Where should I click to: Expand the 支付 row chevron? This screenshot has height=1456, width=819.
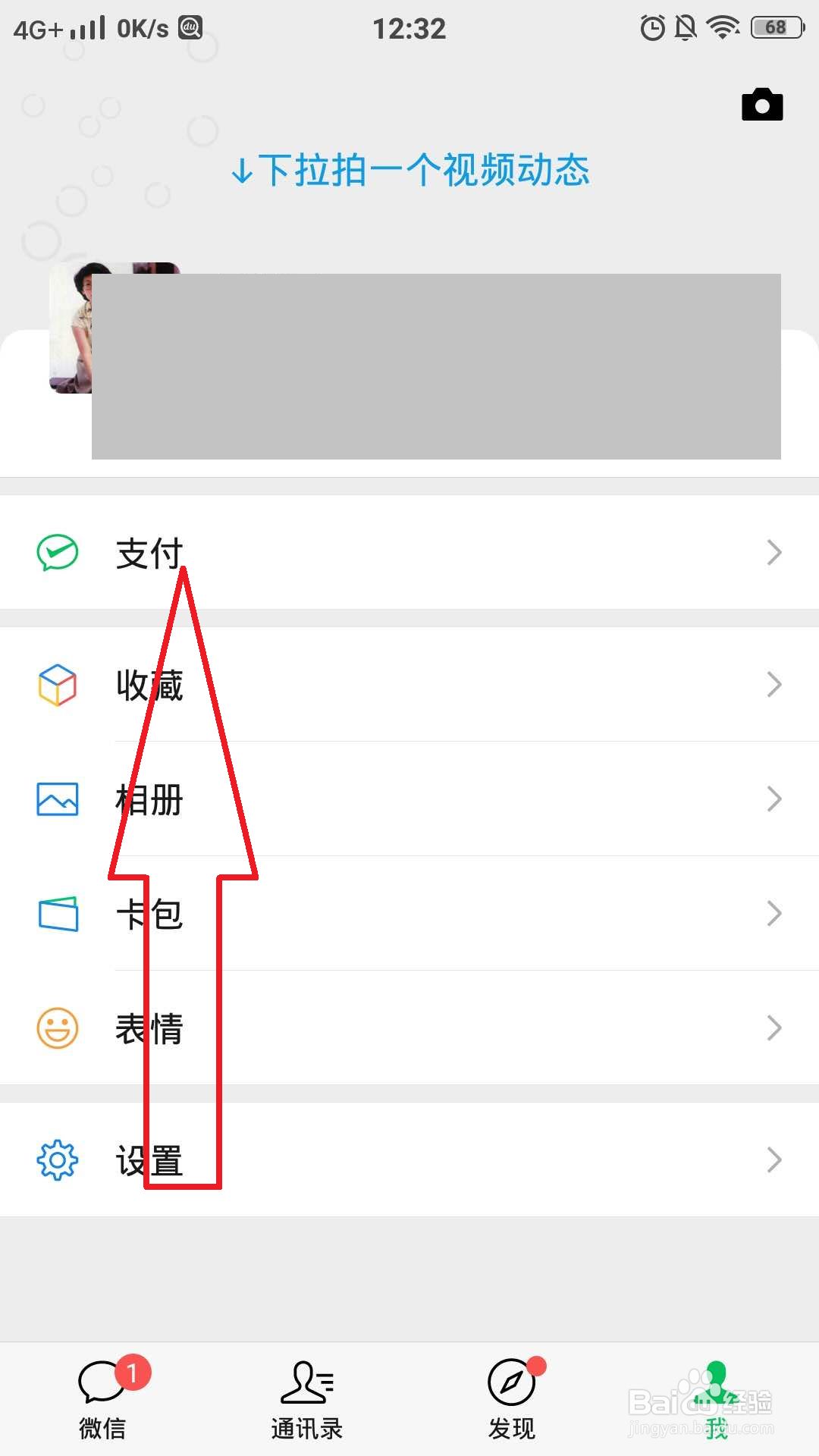tap(773, 553)
